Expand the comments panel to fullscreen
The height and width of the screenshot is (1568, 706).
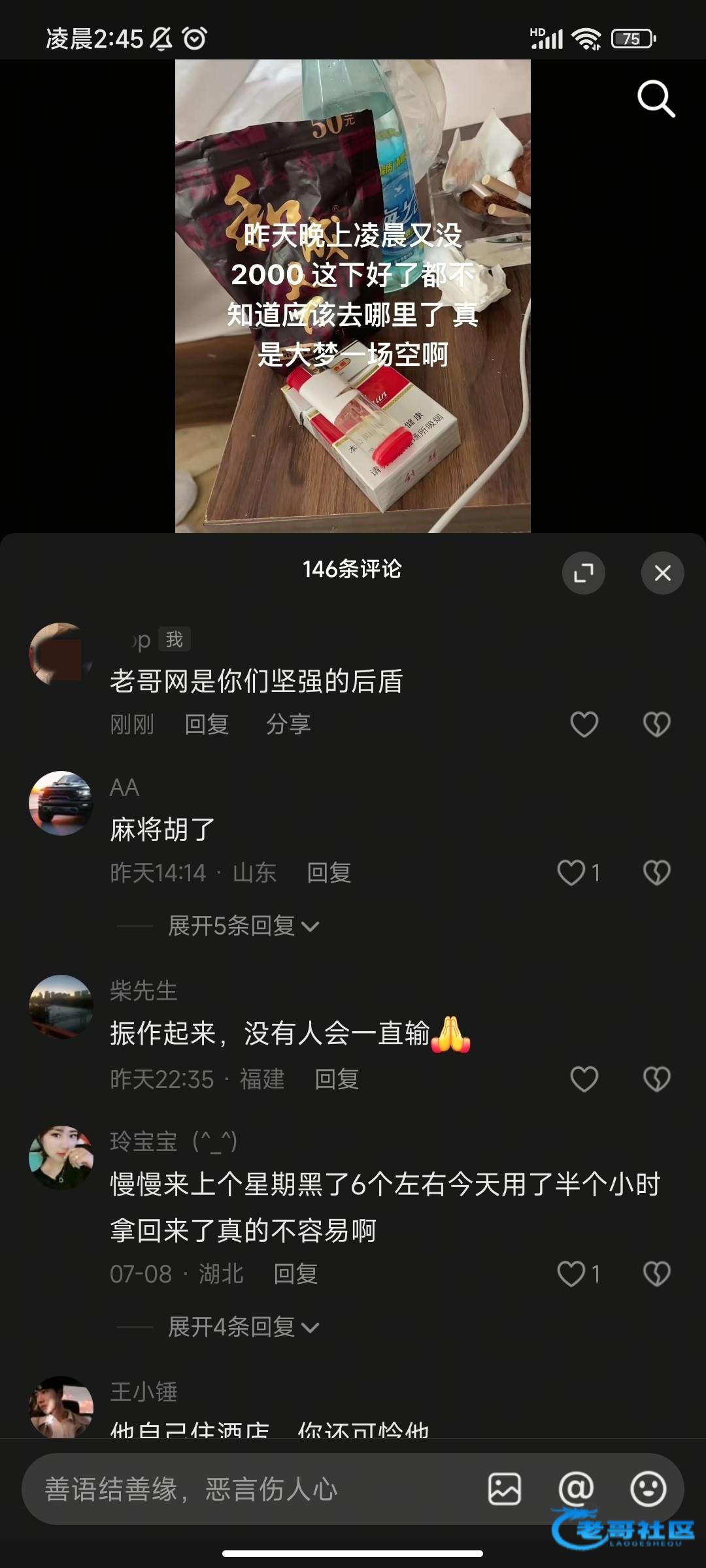[x=583, y=573]
